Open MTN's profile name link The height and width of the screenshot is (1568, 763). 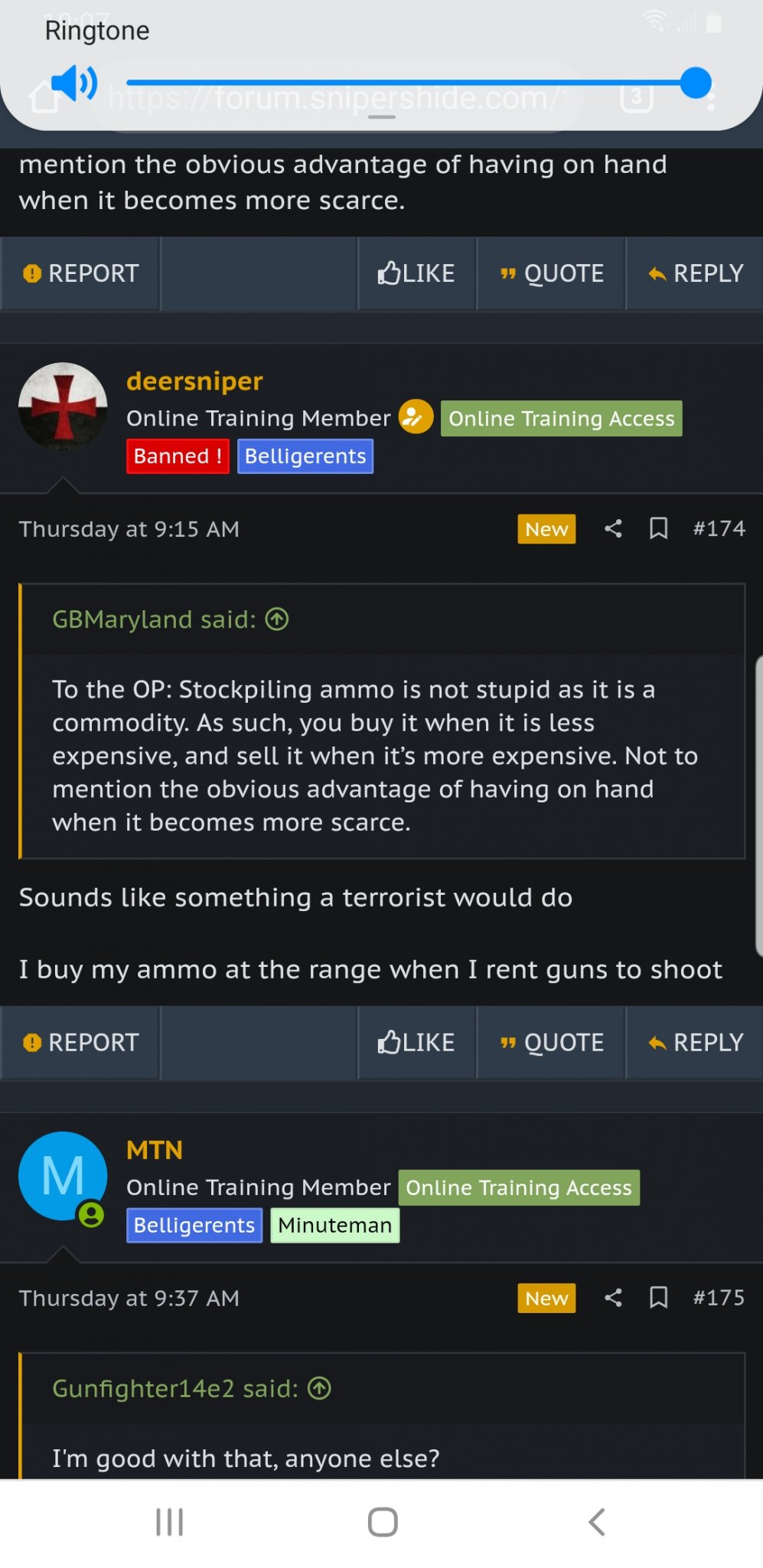pos(154,1150)
